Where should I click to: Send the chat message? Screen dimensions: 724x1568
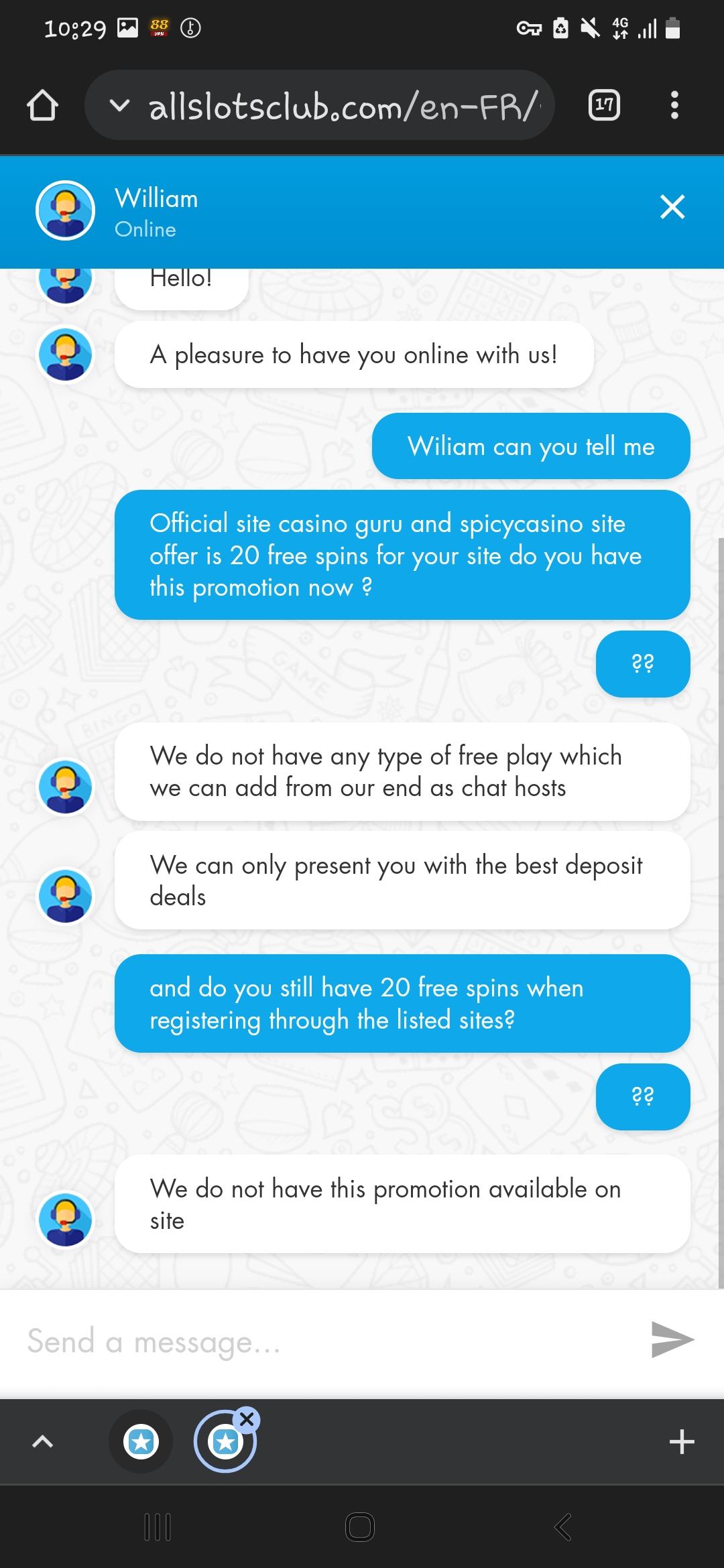point(672,1340)
